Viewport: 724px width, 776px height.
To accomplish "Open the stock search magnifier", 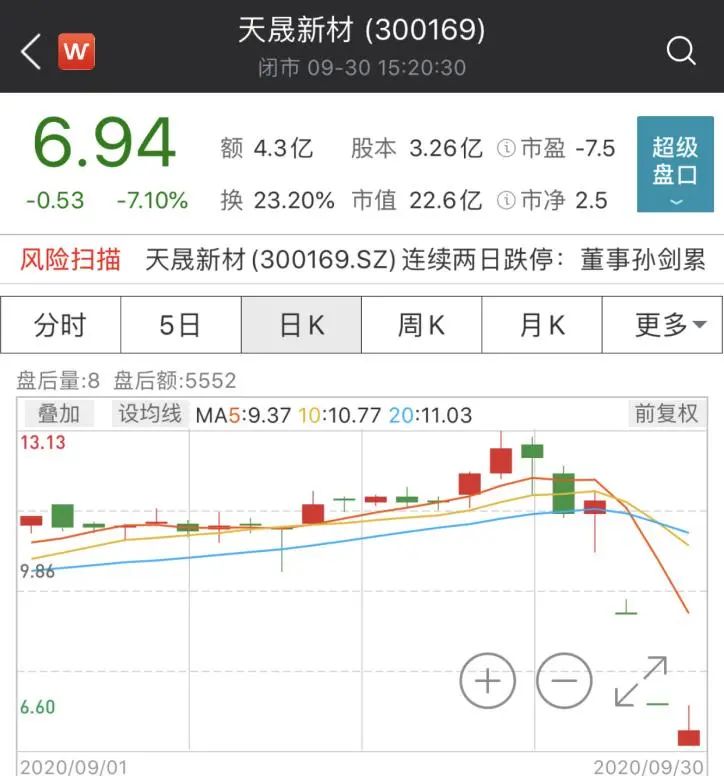I will coord(681,50).
